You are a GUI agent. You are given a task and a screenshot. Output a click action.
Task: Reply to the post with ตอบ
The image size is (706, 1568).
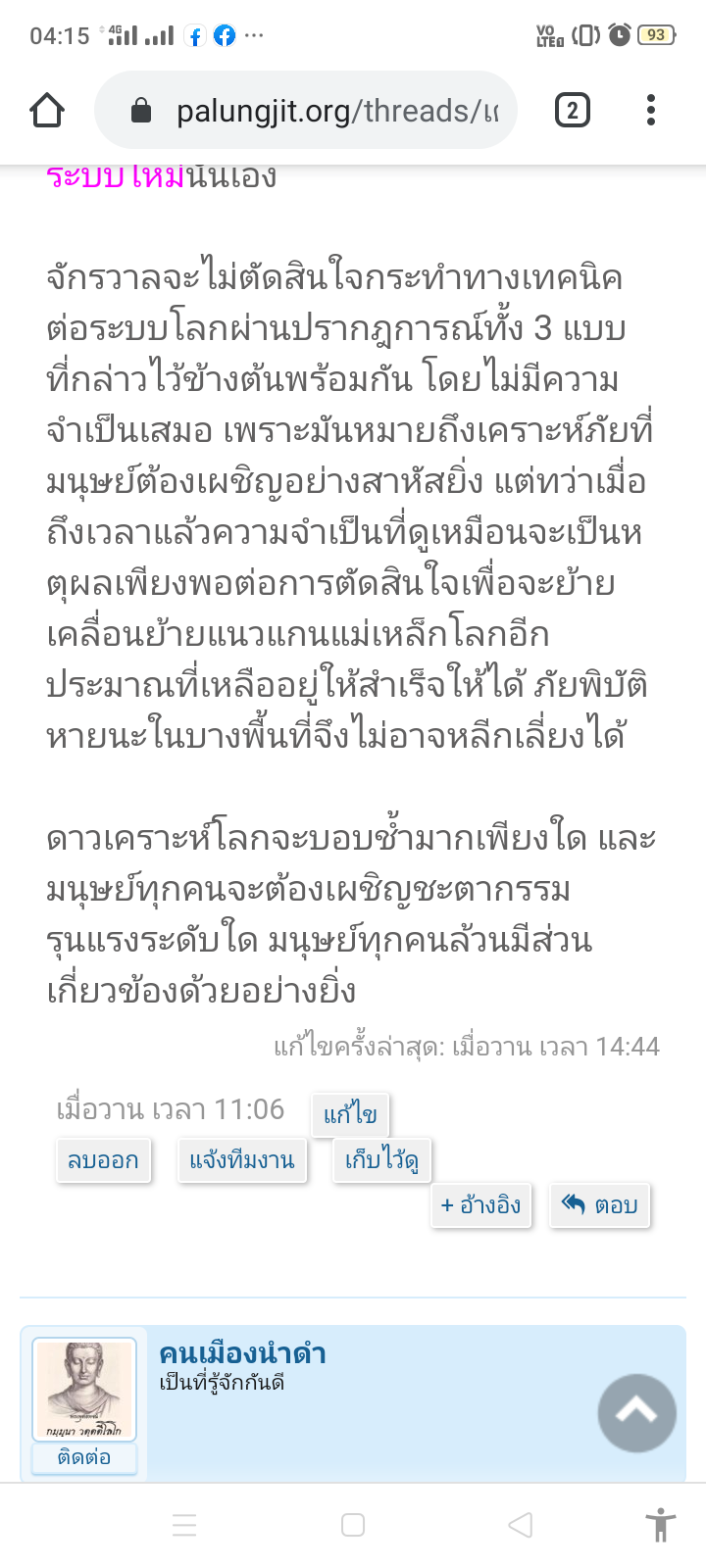click(x=600, y=1205)
